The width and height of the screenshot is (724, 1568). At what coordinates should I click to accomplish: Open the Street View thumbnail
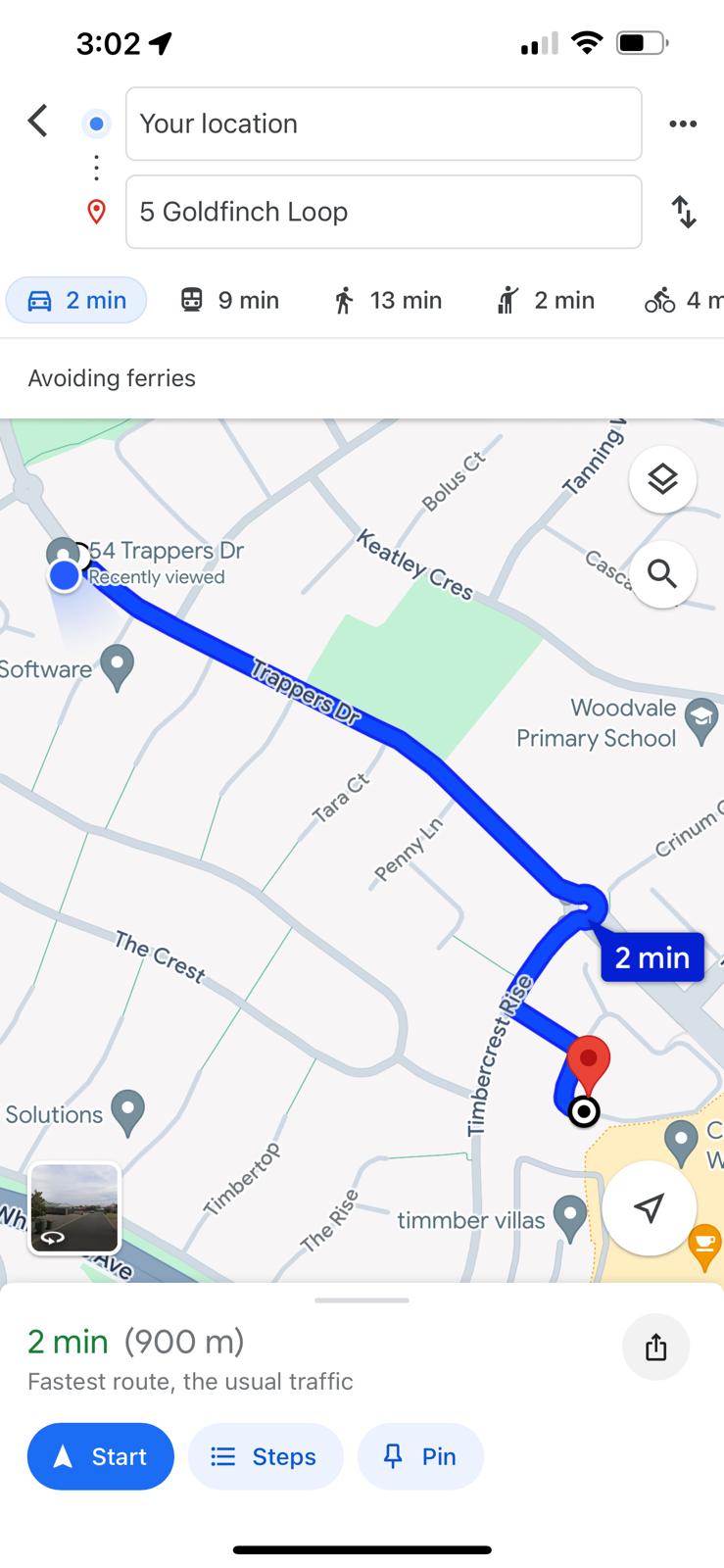click(x=74, y=1209)
